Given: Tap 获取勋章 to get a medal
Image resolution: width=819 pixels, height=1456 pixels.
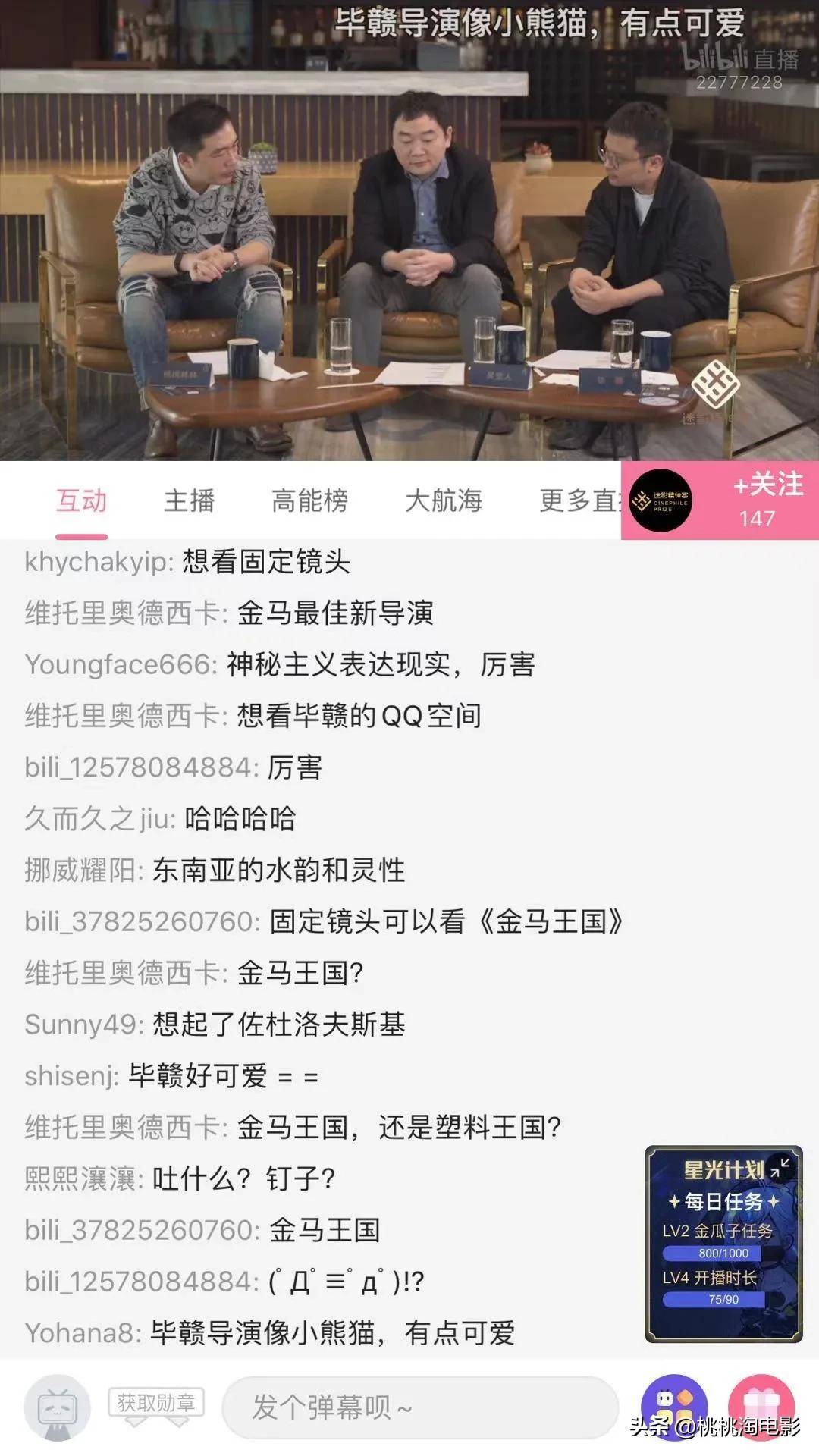Looking at the screenshot, I should pos(156,1403).
